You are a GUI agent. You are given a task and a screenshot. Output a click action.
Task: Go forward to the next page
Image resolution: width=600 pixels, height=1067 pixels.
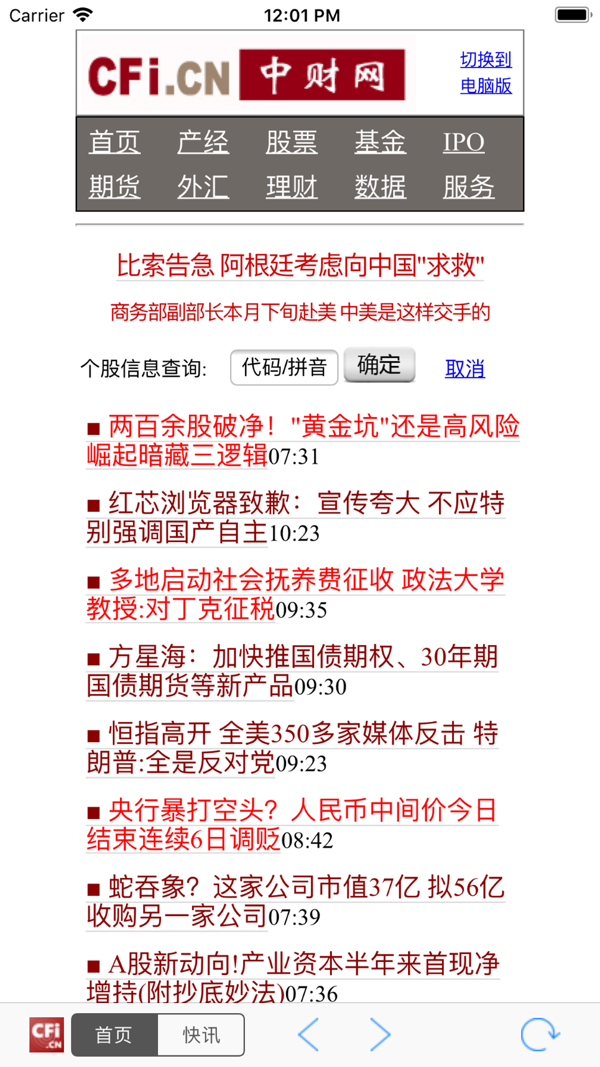(380, 1035)
